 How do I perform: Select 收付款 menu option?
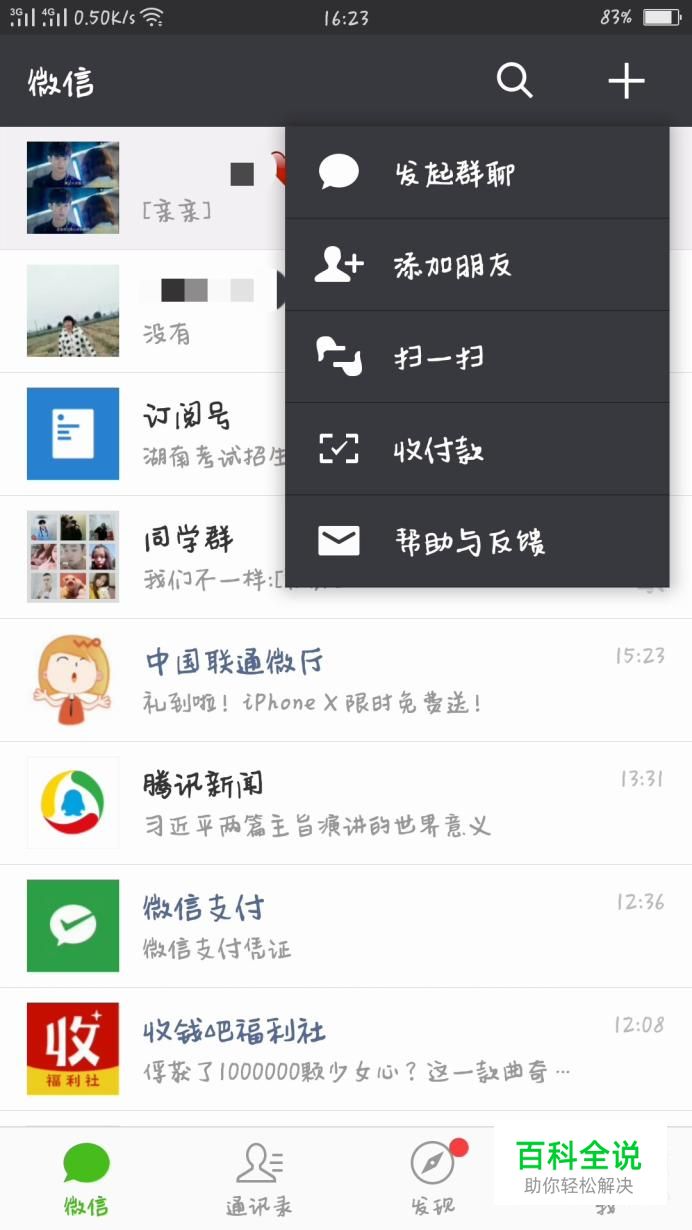click(x=477, y=449)
